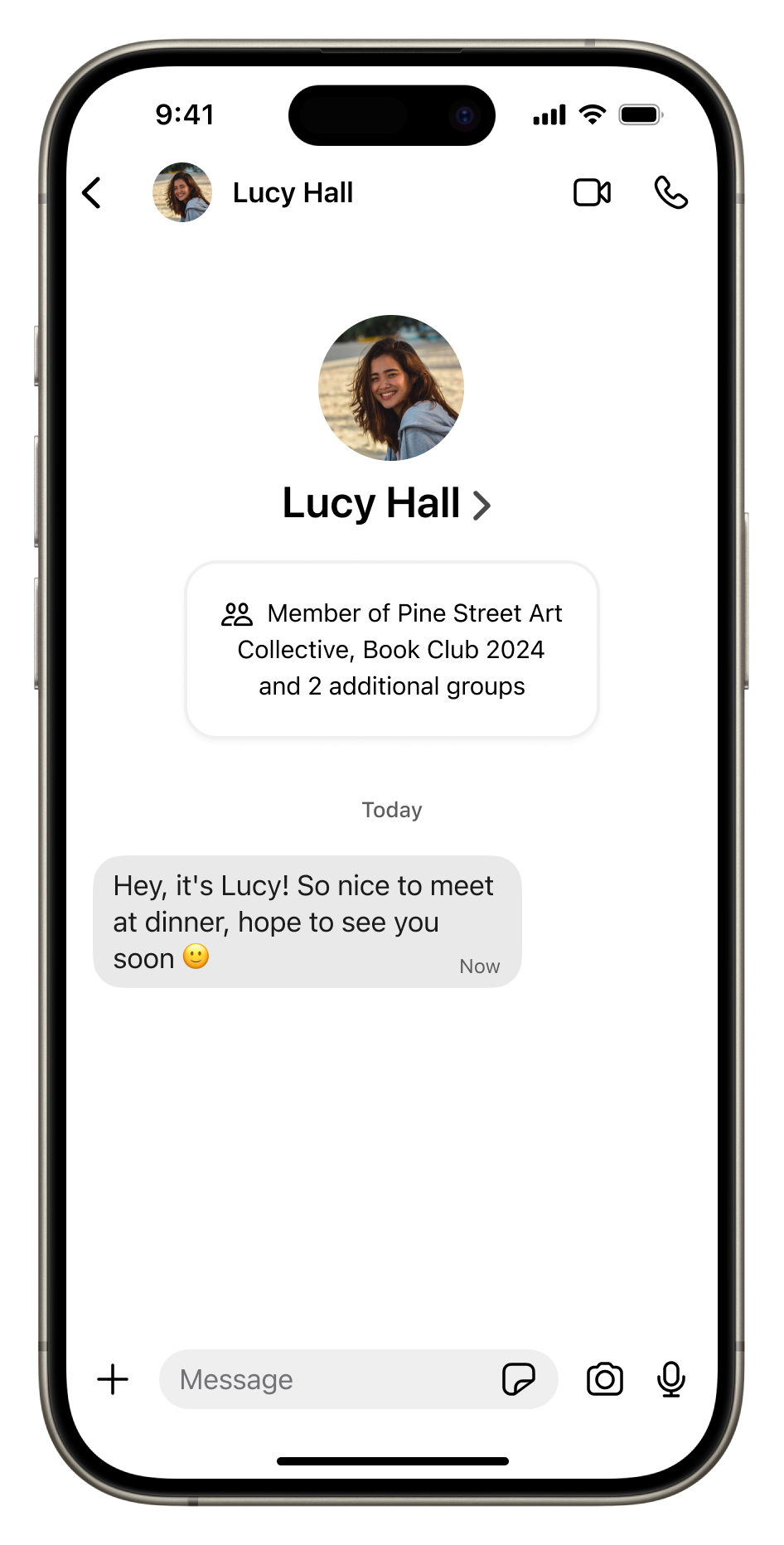784x1545 pixels.
Task: Open the sticker picker
Action: point(519,1380)
